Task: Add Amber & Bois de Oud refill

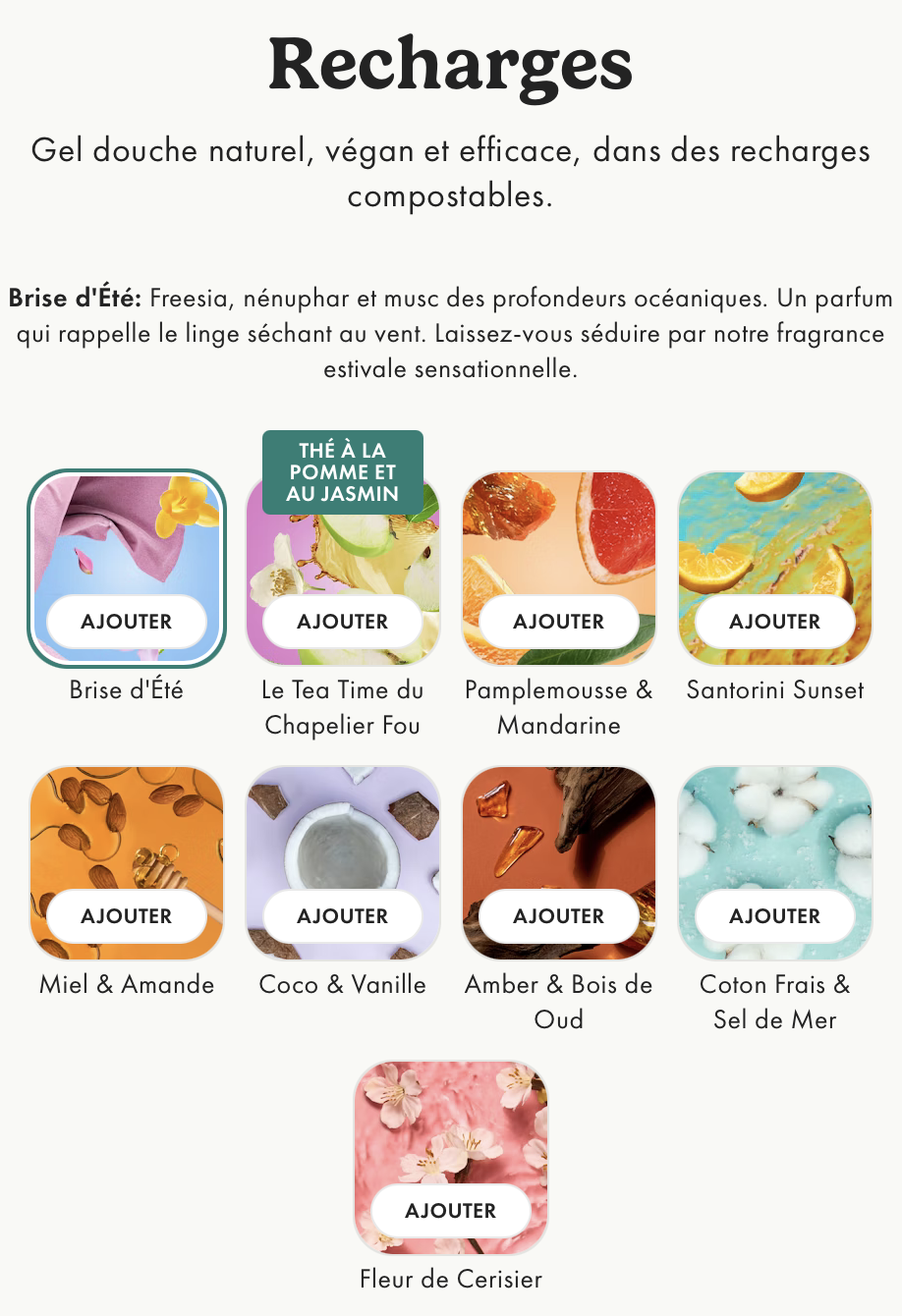Action: [559, 916]
